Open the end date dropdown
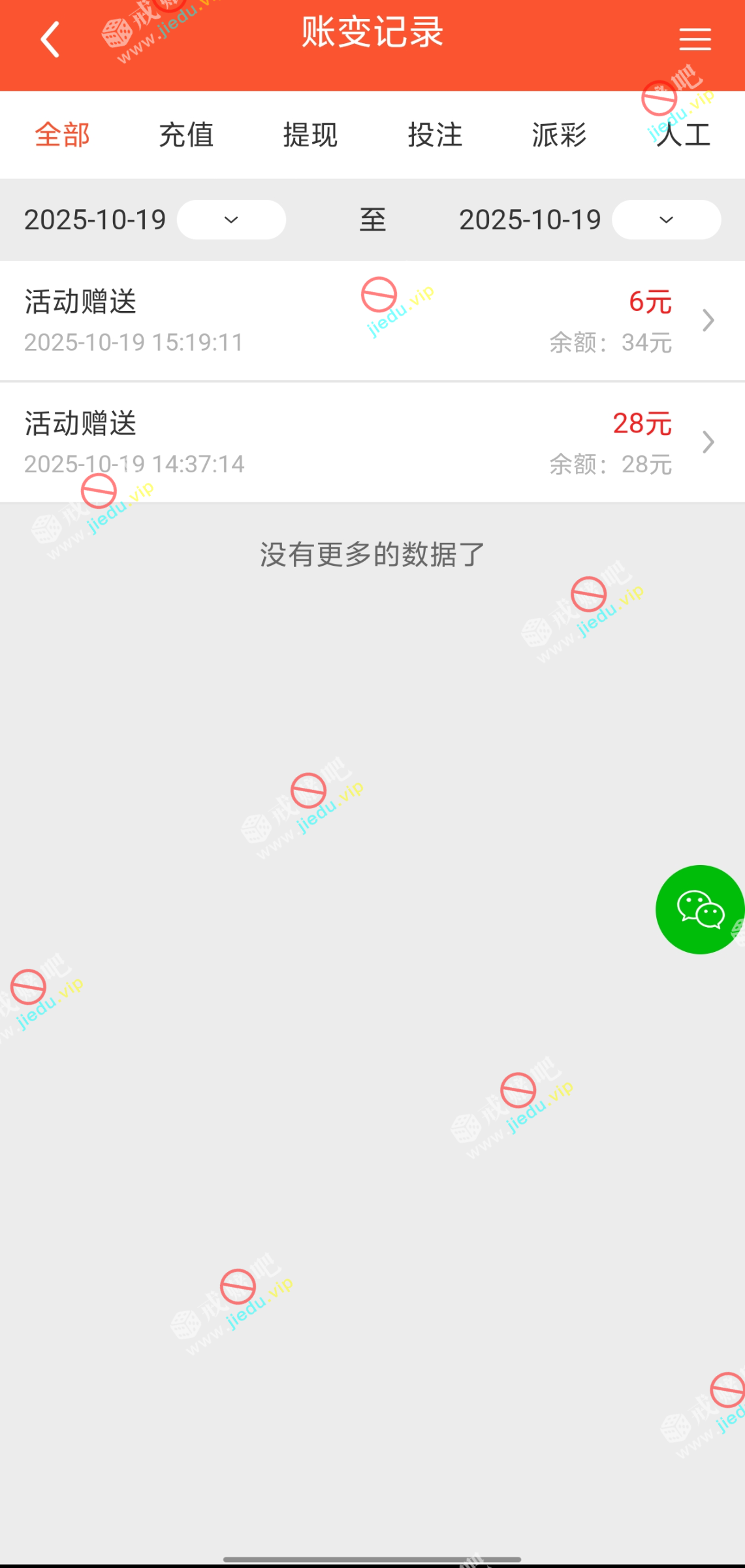 pos(666,220)
